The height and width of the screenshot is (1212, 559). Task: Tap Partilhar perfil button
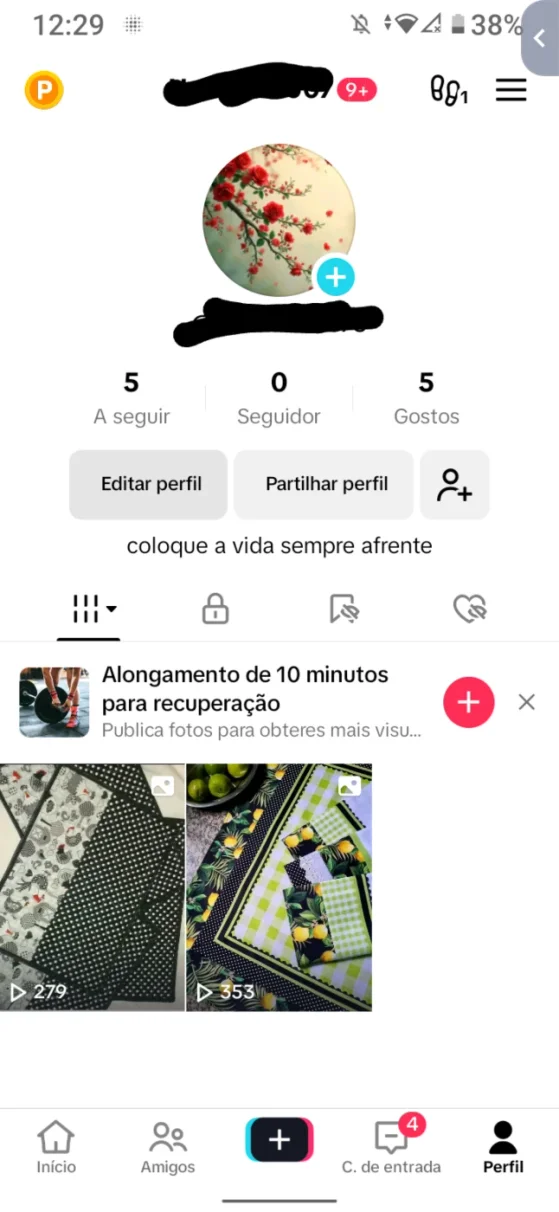(323, 484)
